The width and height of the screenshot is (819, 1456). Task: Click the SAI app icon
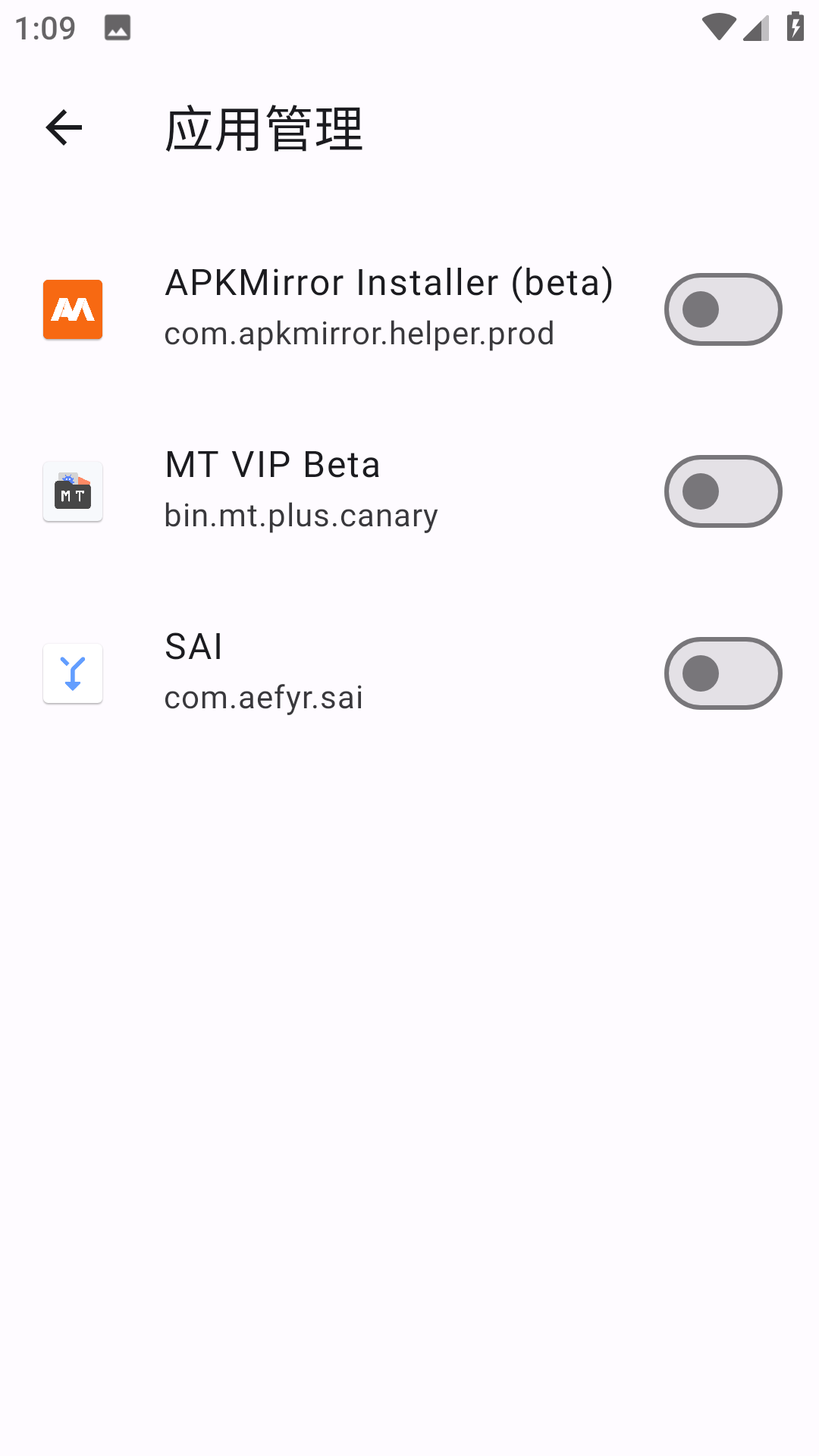coord(73,673)
